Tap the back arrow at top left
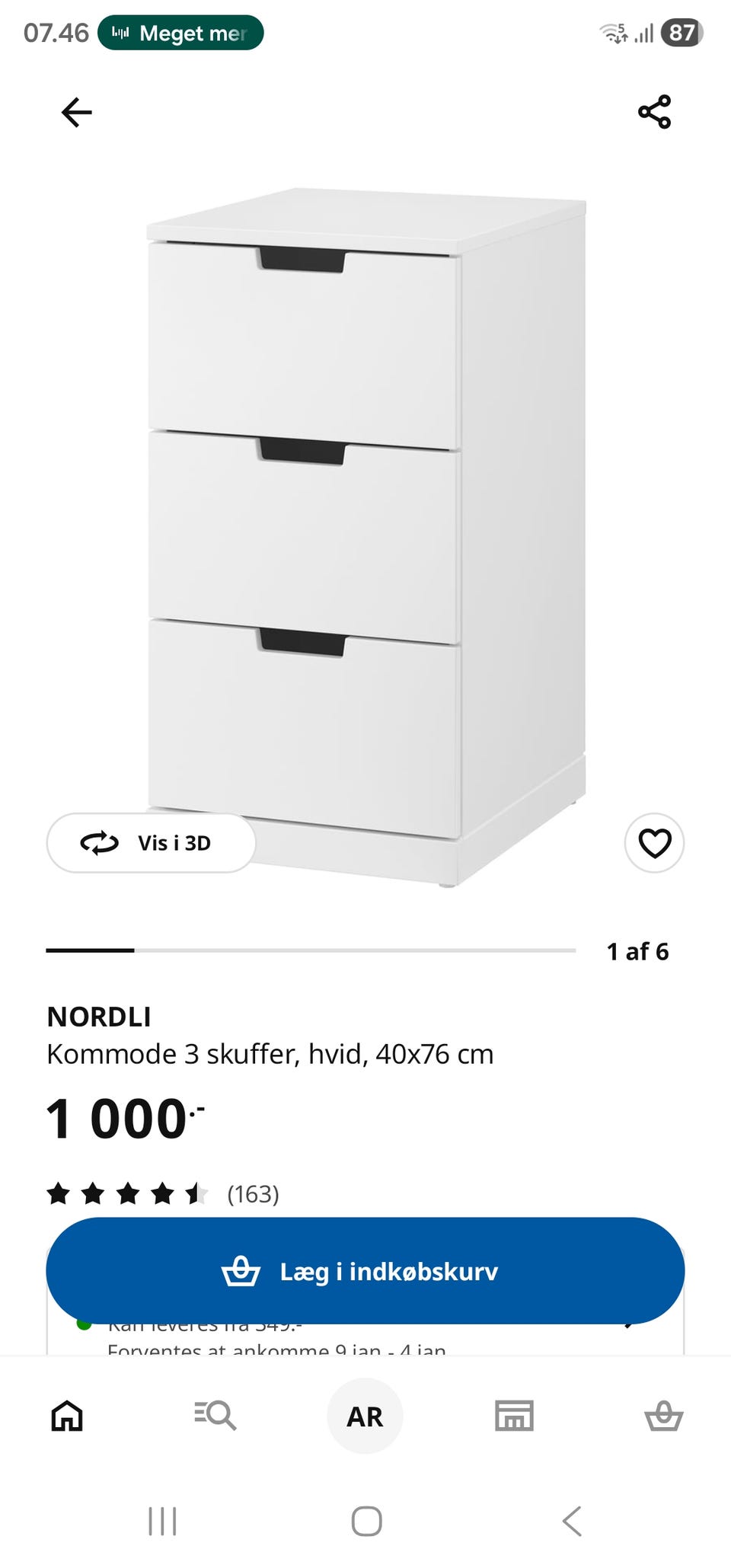The image size is (731, 1568). pyautogui.click(x=75, y=111)
